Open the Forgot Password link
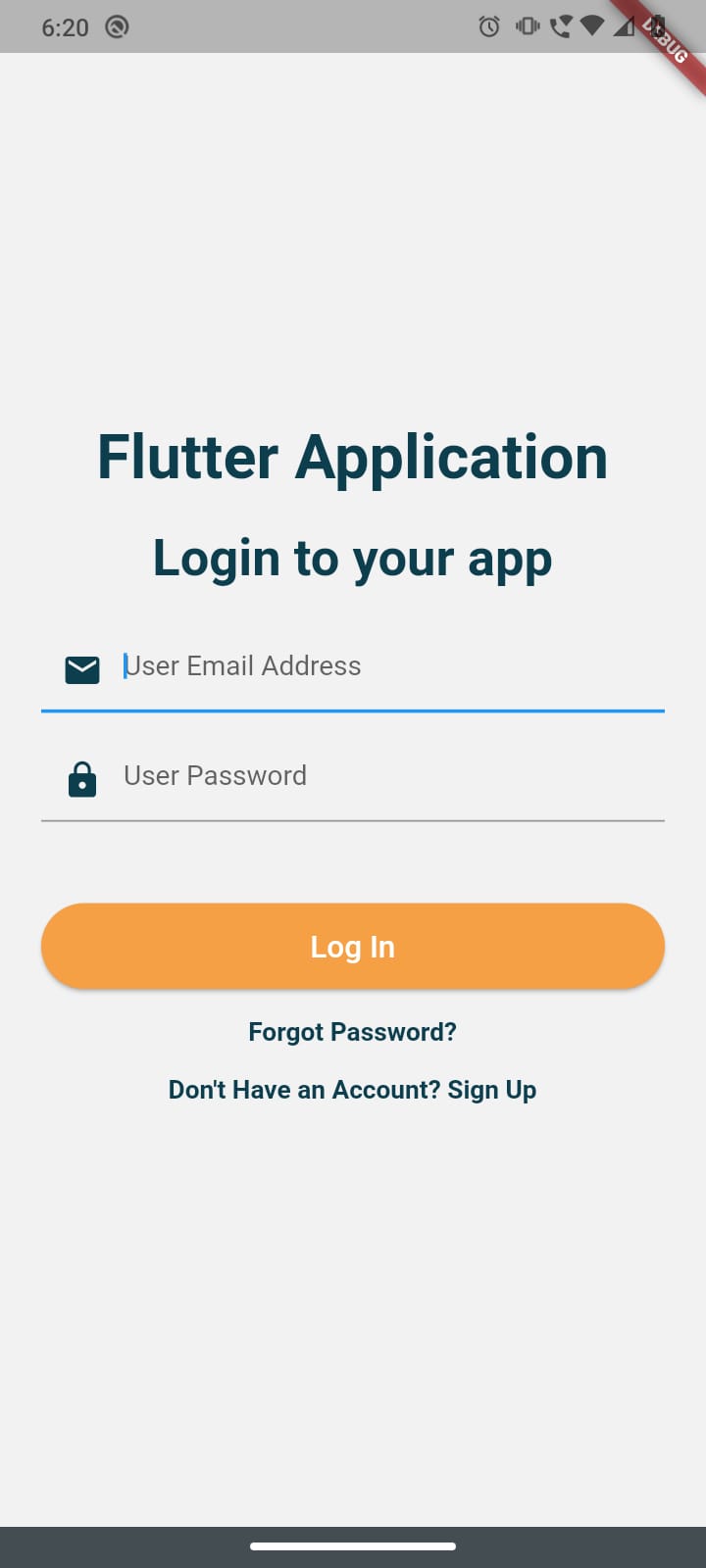Screen dimensions: 706x1568 click(352, 1031)
